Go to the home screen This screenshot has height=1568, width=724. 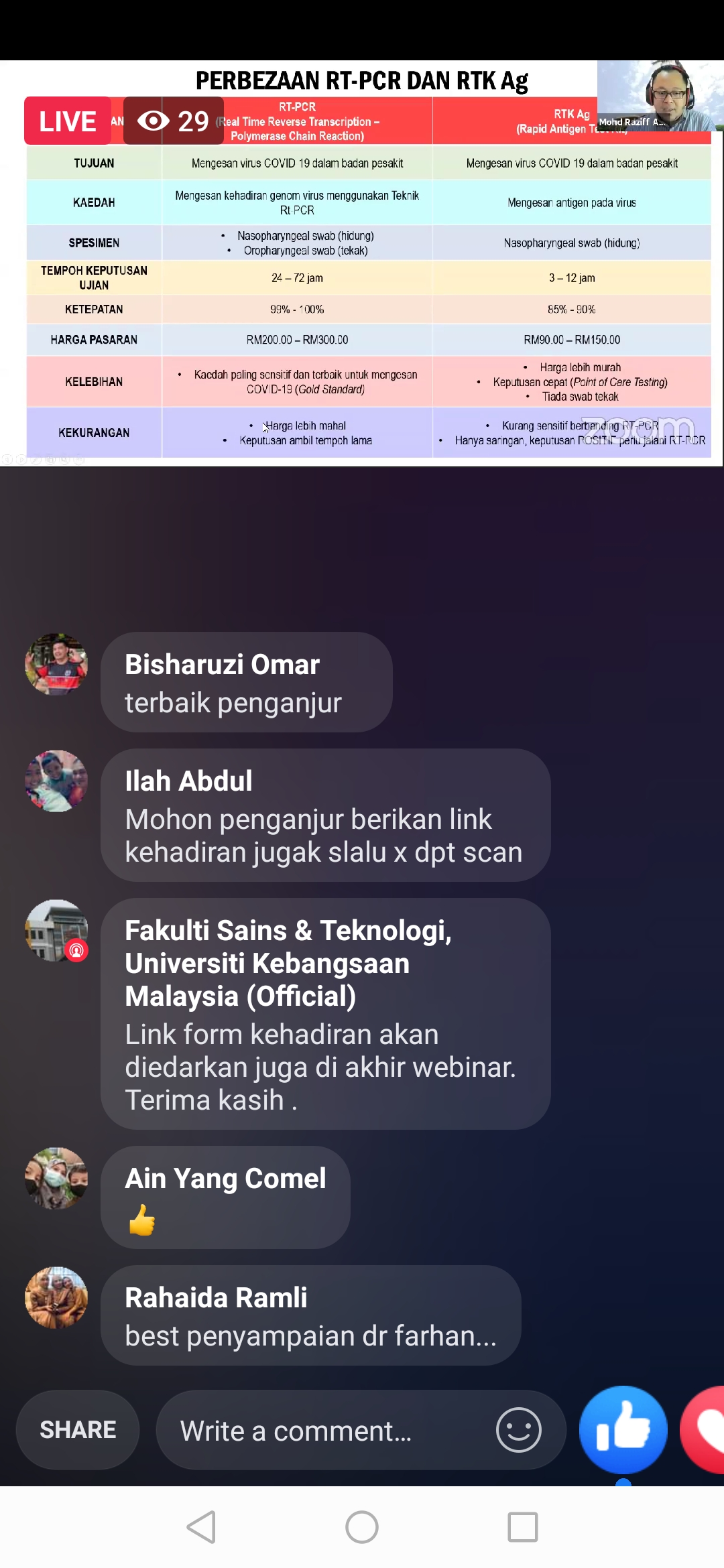[362, 1527]
